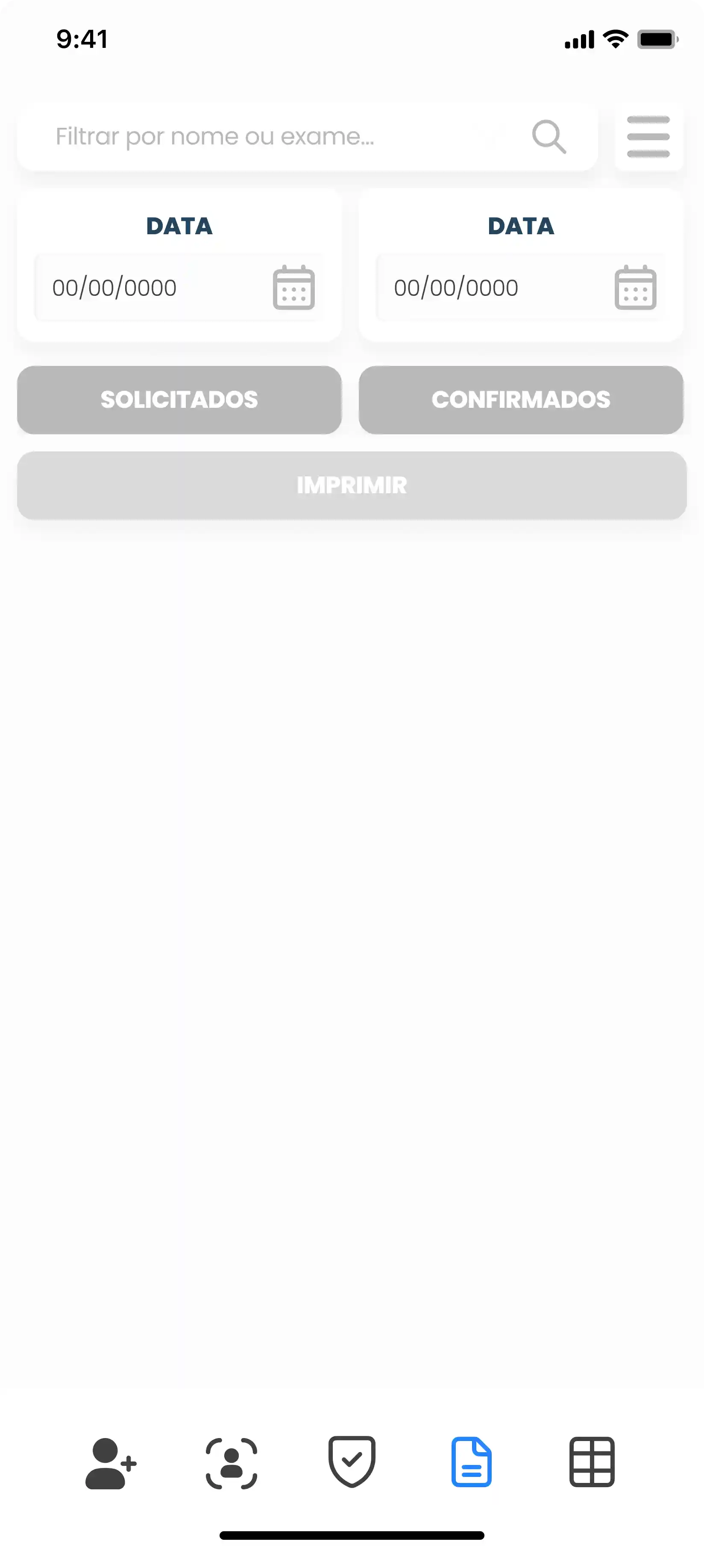Open the face scan tab

pyautogui.click(x=231, y=1463)
